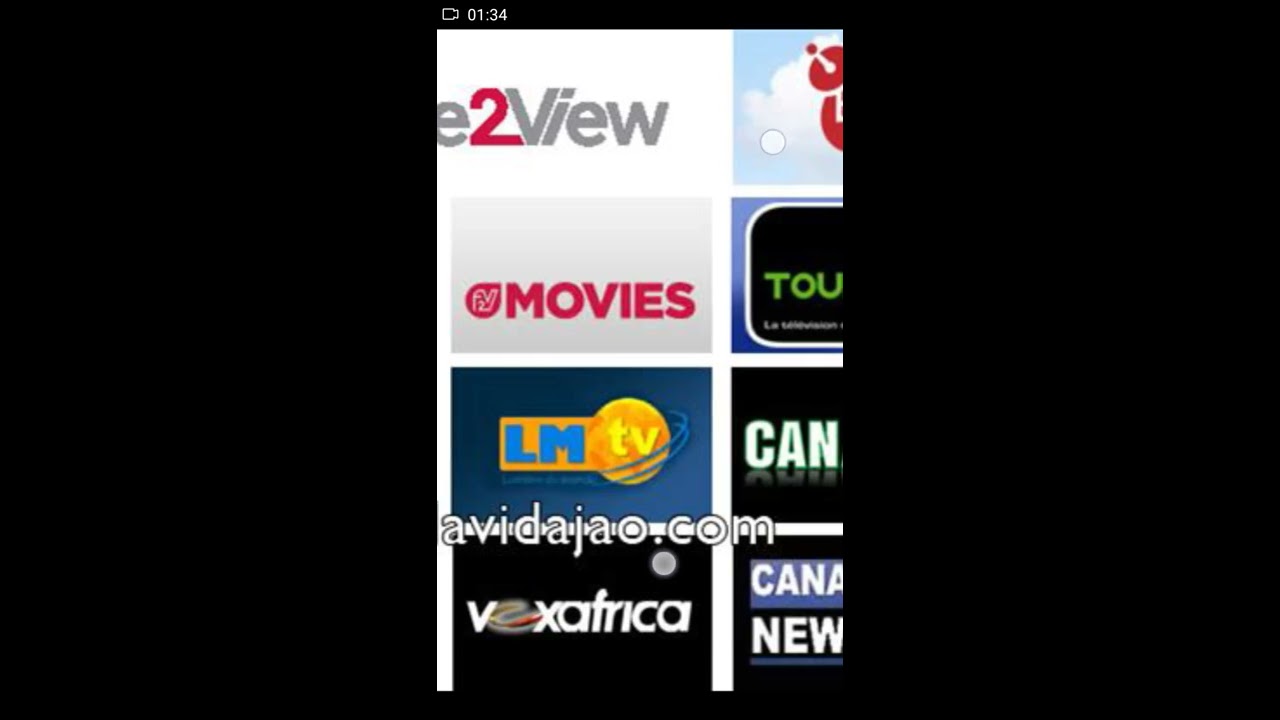Open the green CANA channel tile
Screen dimensions: 1280x720
(788, 445)
